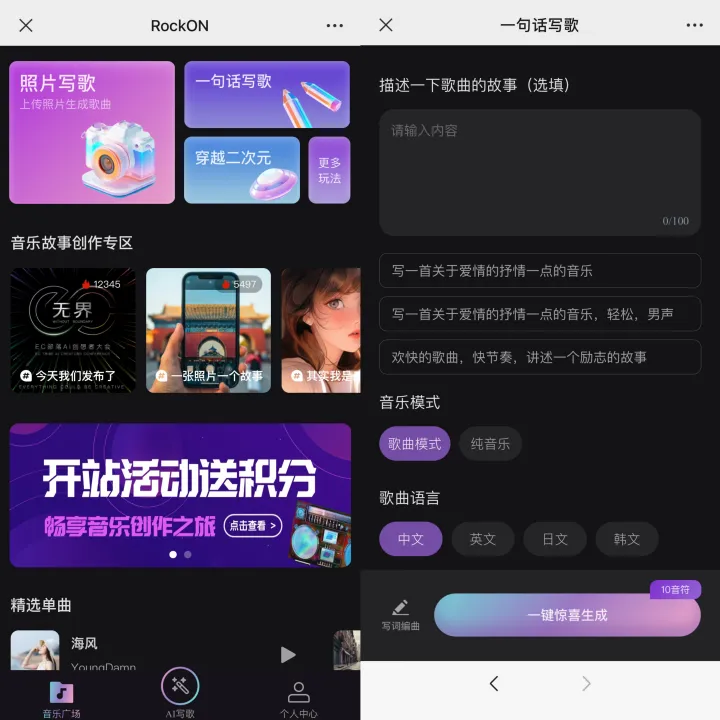Switch to the 个人中心 tab
Image resolution: width=720 pixels, height=720 pixels.
(298, 697)
